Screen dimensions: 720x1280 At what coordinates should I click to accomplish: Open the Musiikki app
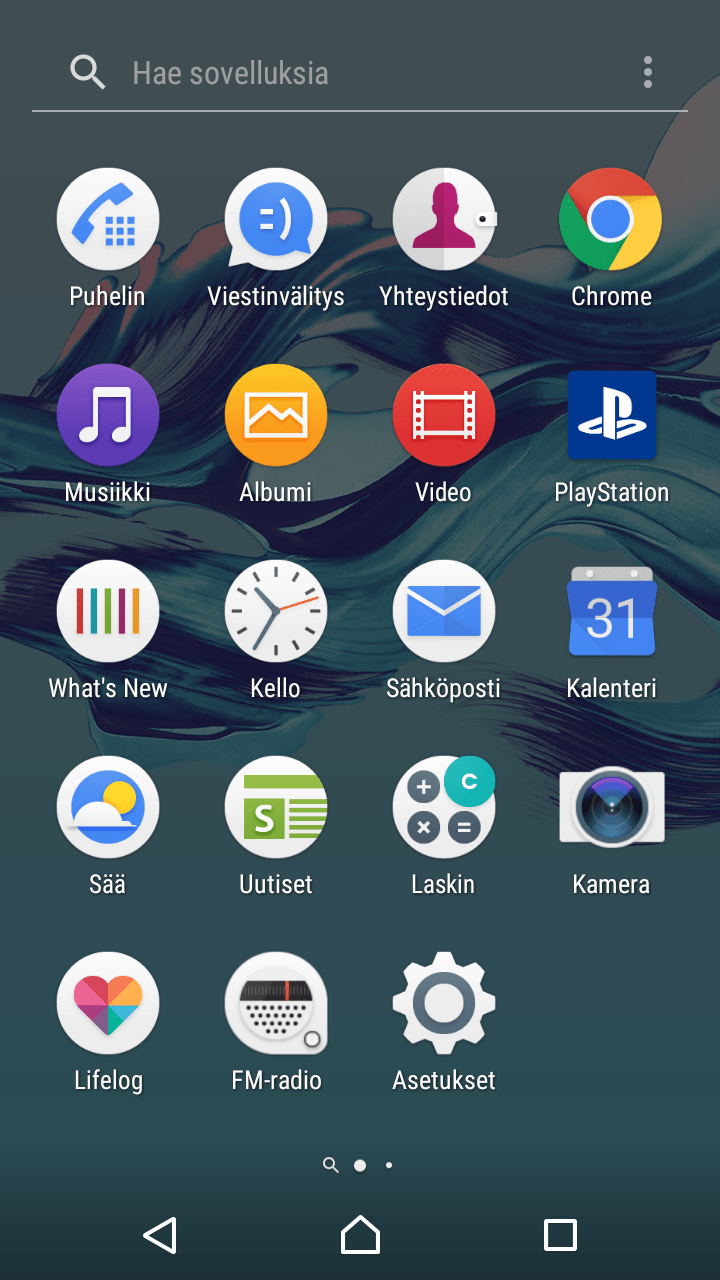pyautogui.click(x=108, y=416)
